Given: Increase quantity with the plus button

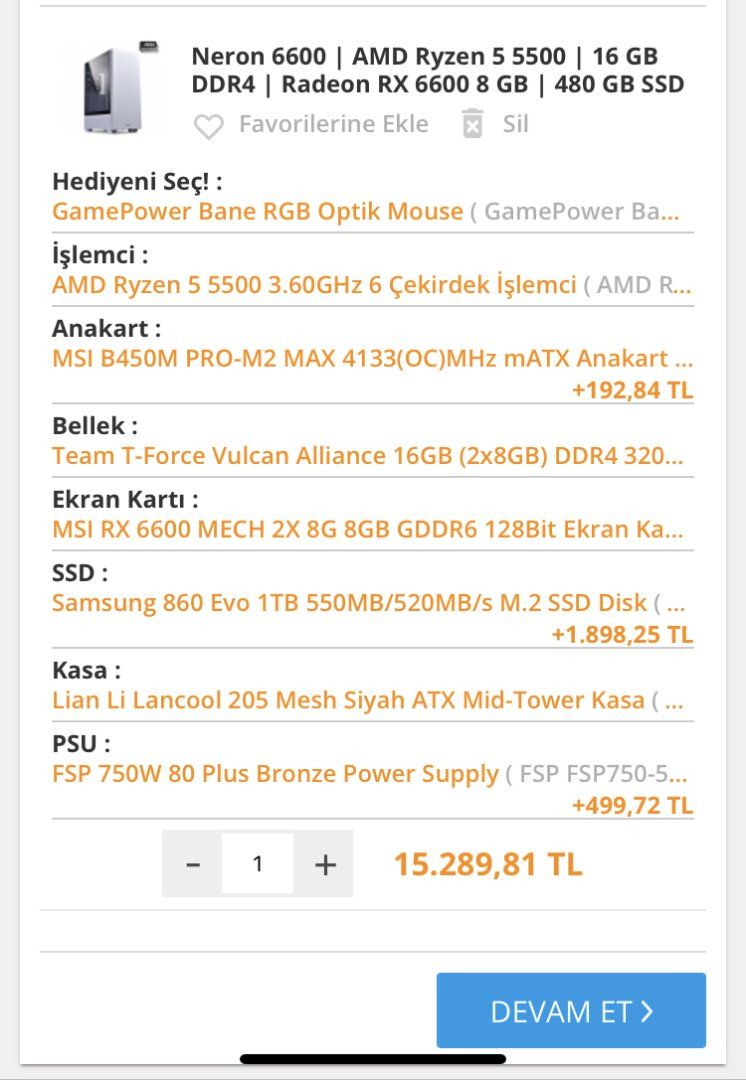Looking at the screenshot, I should coord(325,864).
